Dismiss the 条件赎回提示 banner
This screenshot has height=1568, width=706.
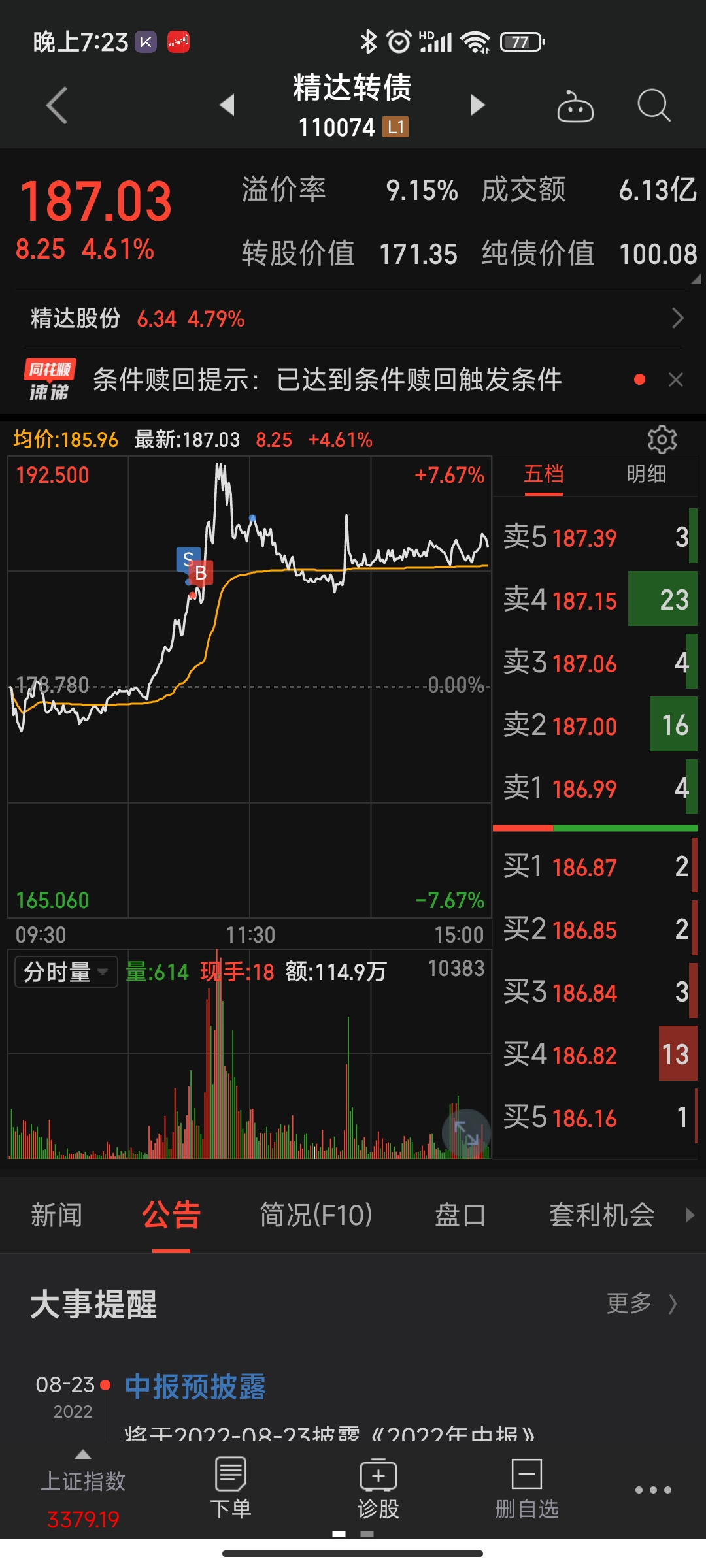pyautogui.click(x=676, y=380)
